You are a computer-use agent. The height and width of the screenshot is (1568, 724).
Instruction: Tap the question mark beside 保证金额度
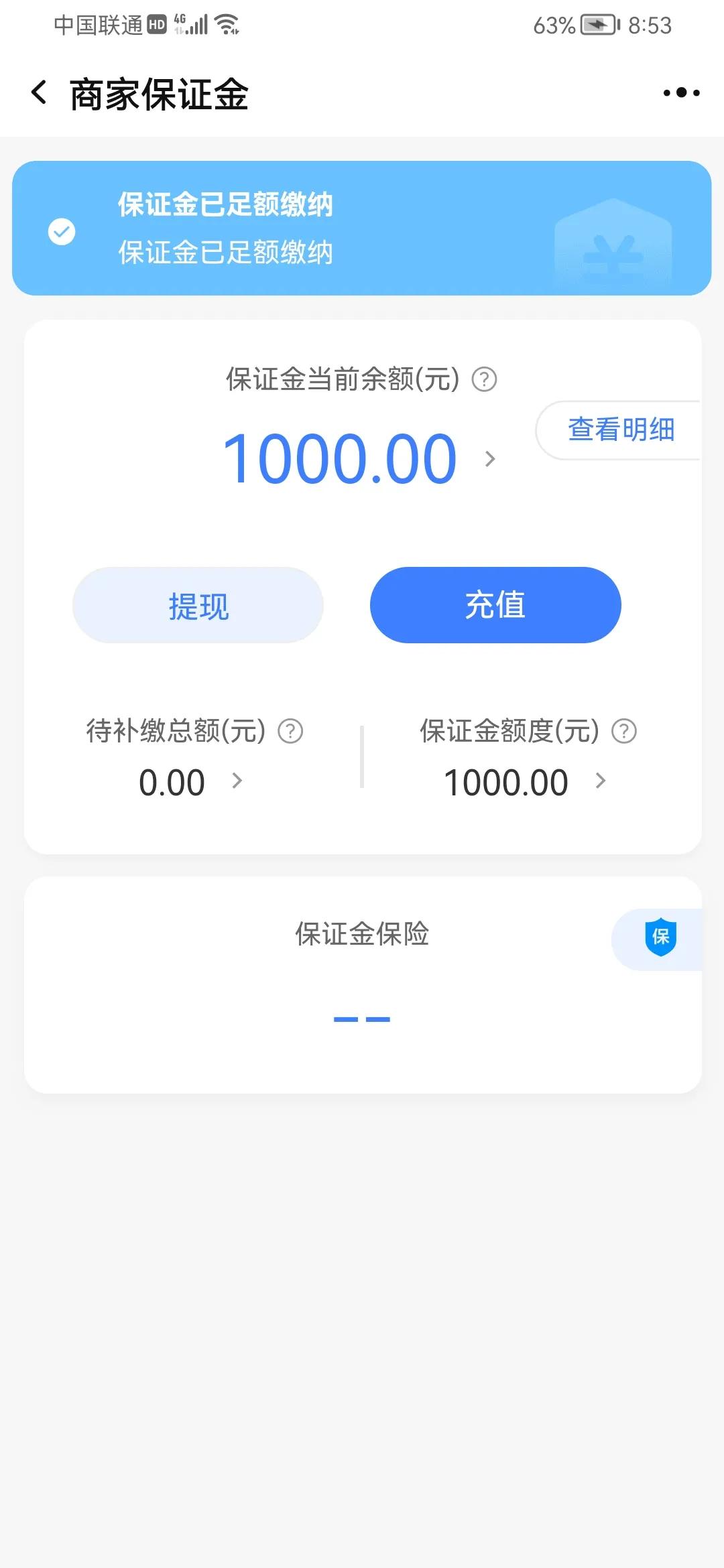[x=623, y=732]
